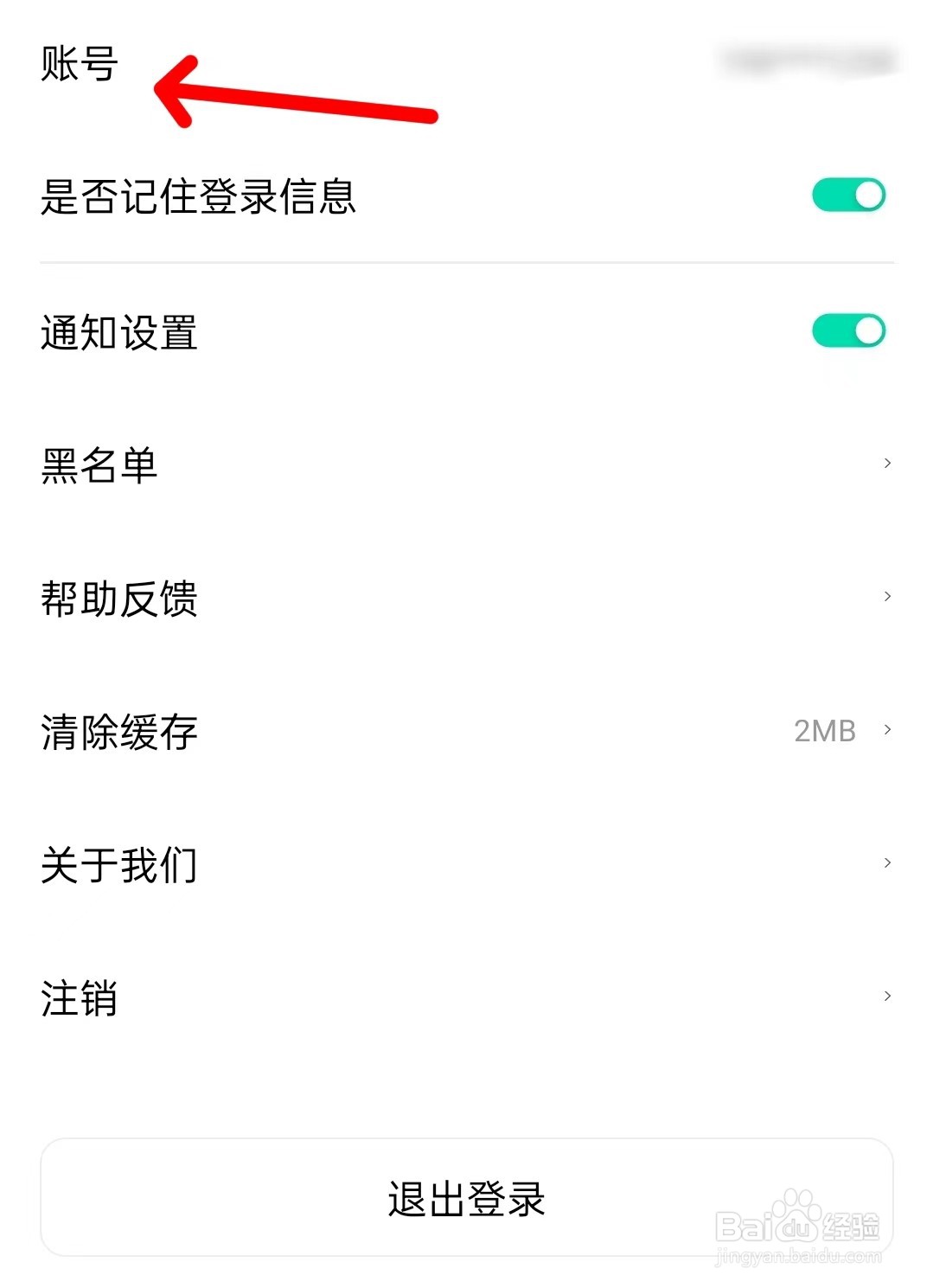Expand the 清除缓存 row chevron
Image resolution: width=933 pixels, height=1288 pixels.
coord(889,729)
